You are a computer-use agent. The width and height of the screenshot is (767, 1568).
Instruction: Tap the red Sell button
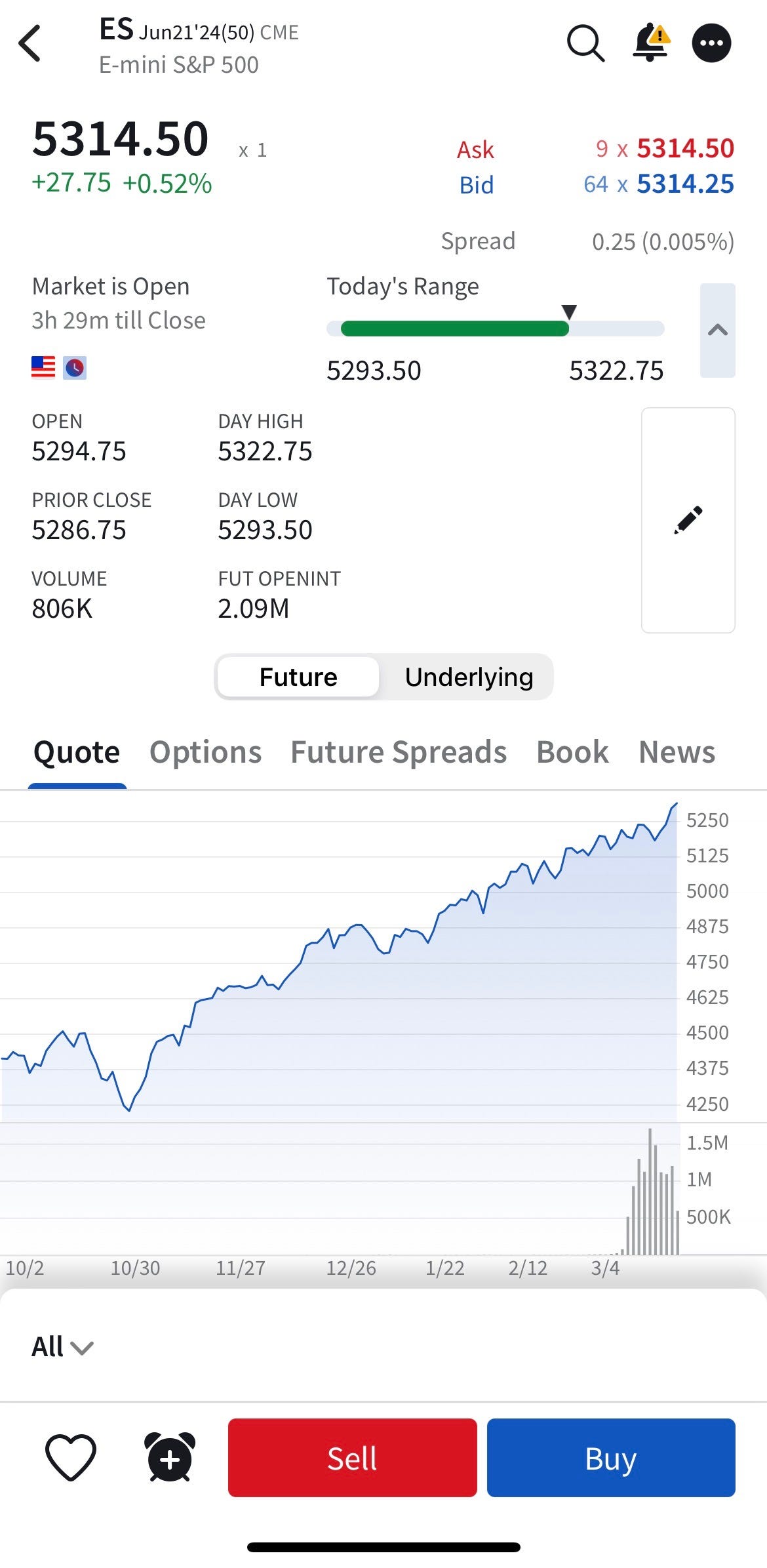353,1458
